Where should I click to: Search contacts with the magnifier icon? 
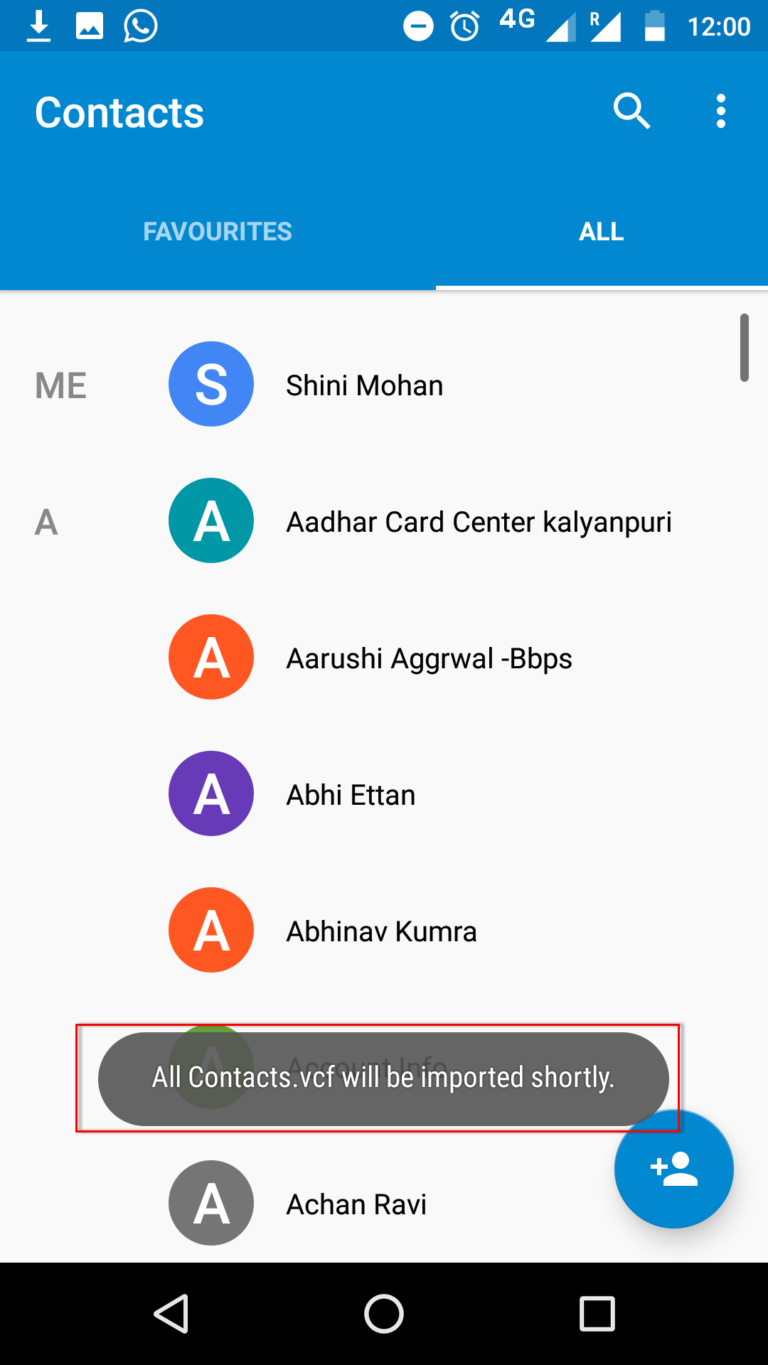pos(631,112)
